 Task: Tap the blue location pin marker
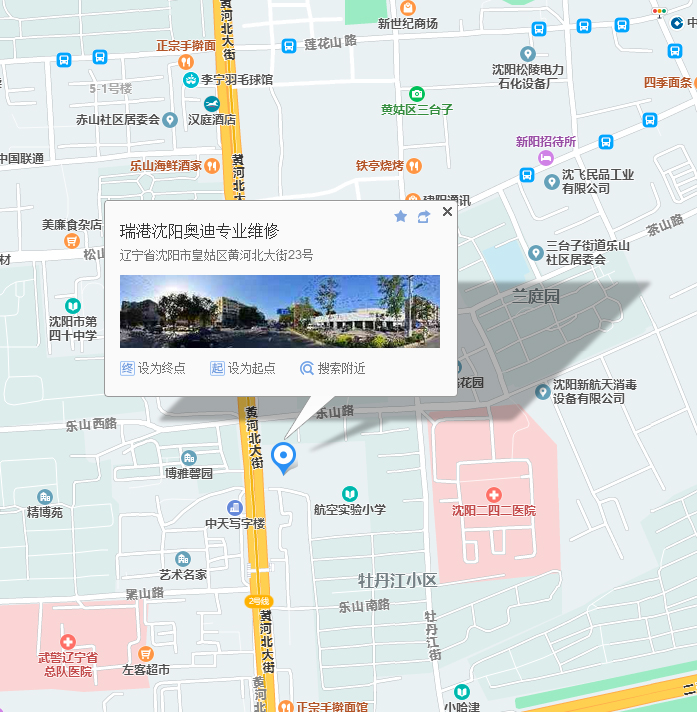point(284,457)
